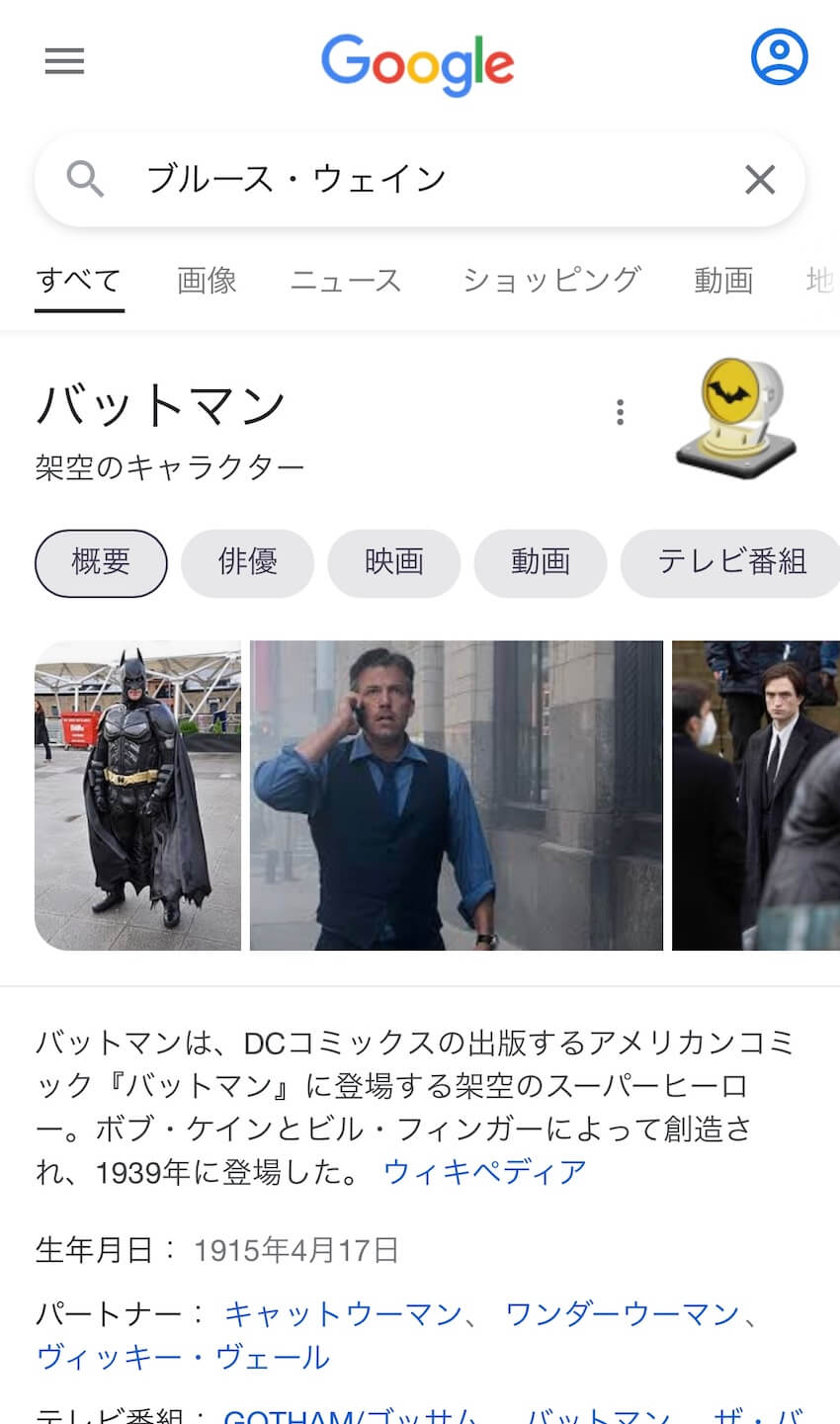
Task: Select the 映画 chip
Action: coord(393,563)
